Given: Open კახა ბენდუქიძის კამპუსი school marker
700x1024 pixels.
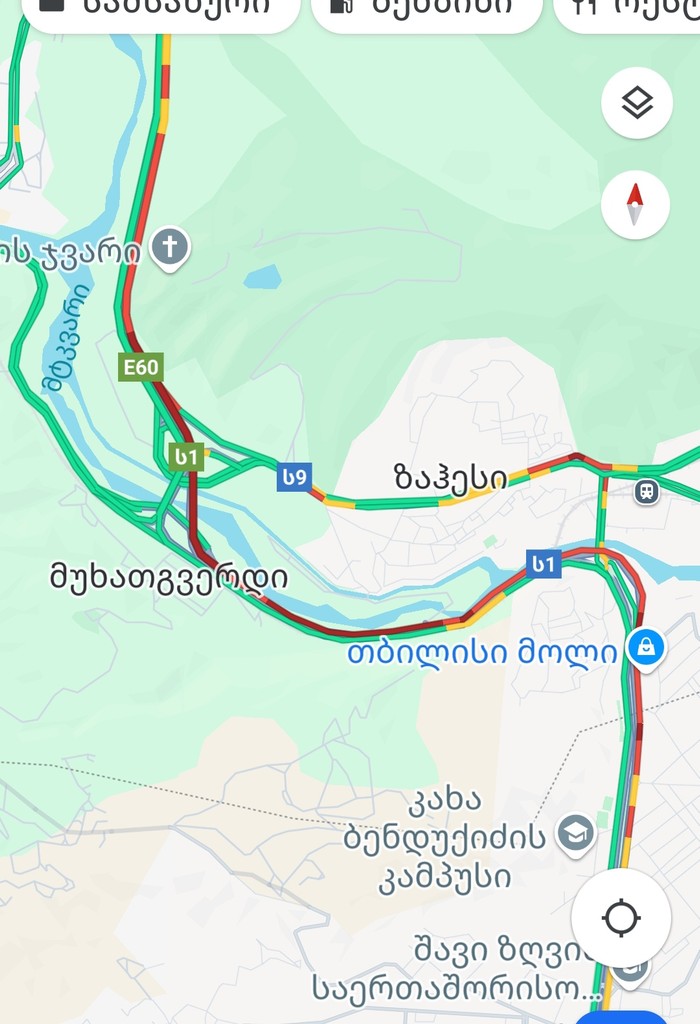Looking at the screenshot, I should click(576, 833).
